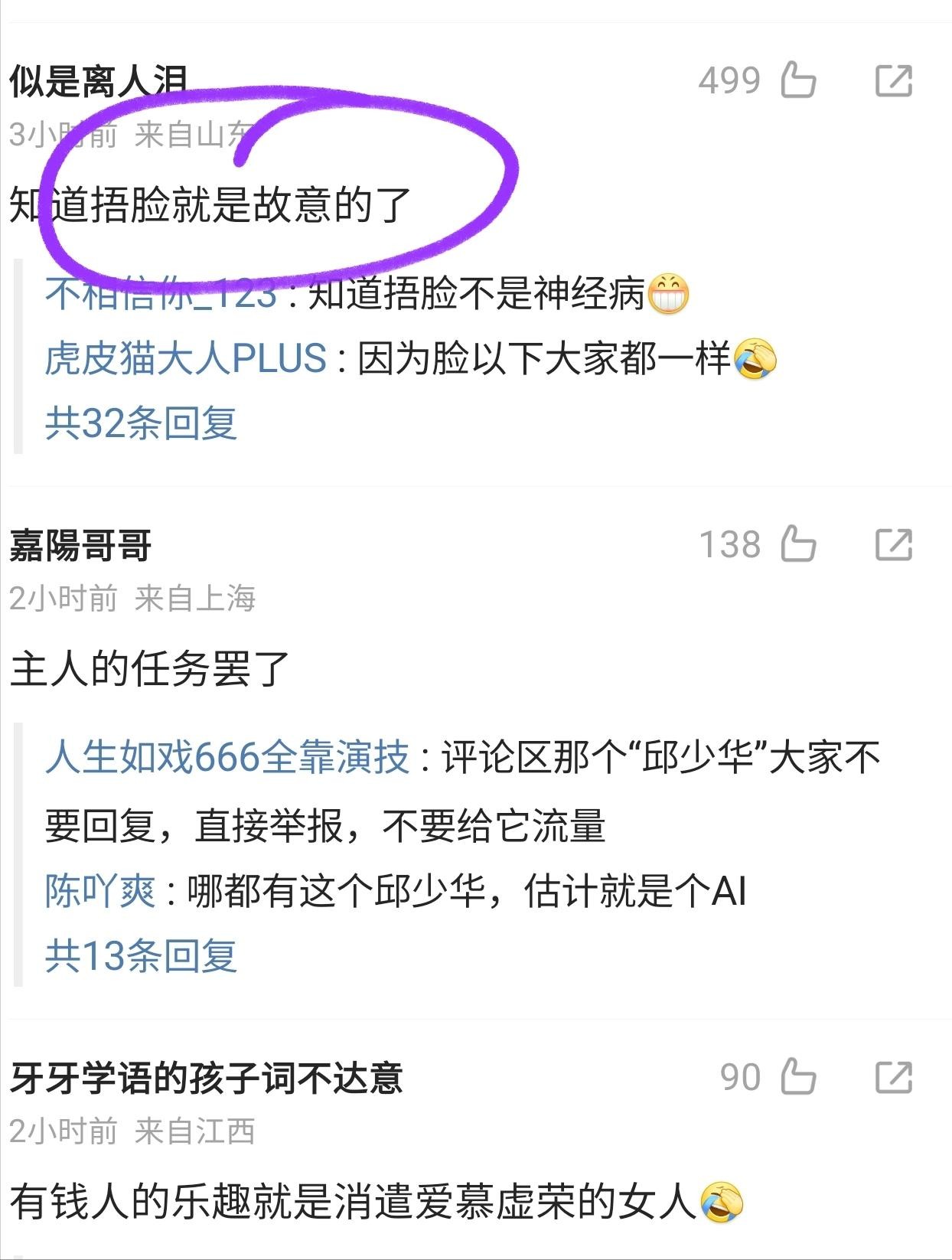Like the comment by 似是离人泪

(x=798, y=80)
